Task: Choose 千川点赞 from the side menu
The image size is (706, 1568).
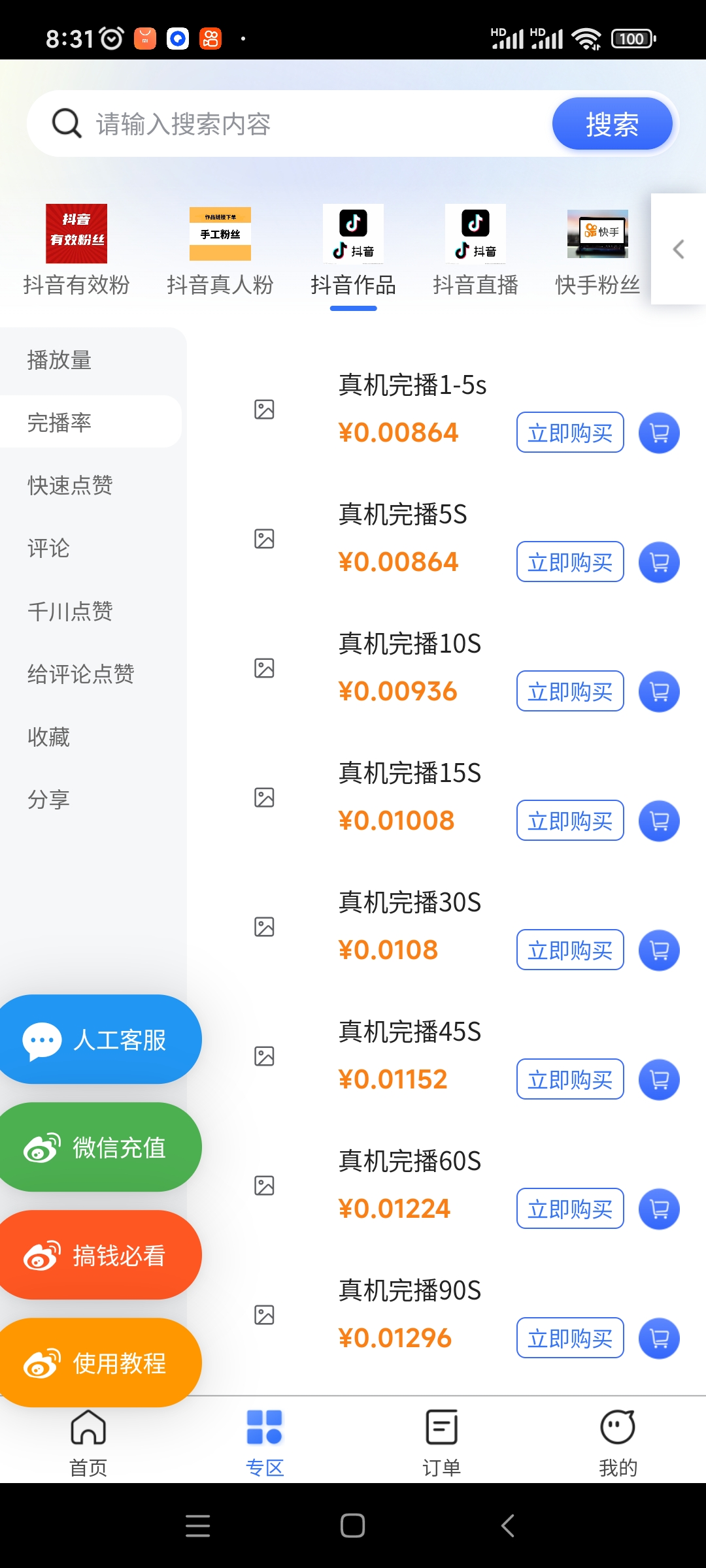Action: [x=70, y=612]
